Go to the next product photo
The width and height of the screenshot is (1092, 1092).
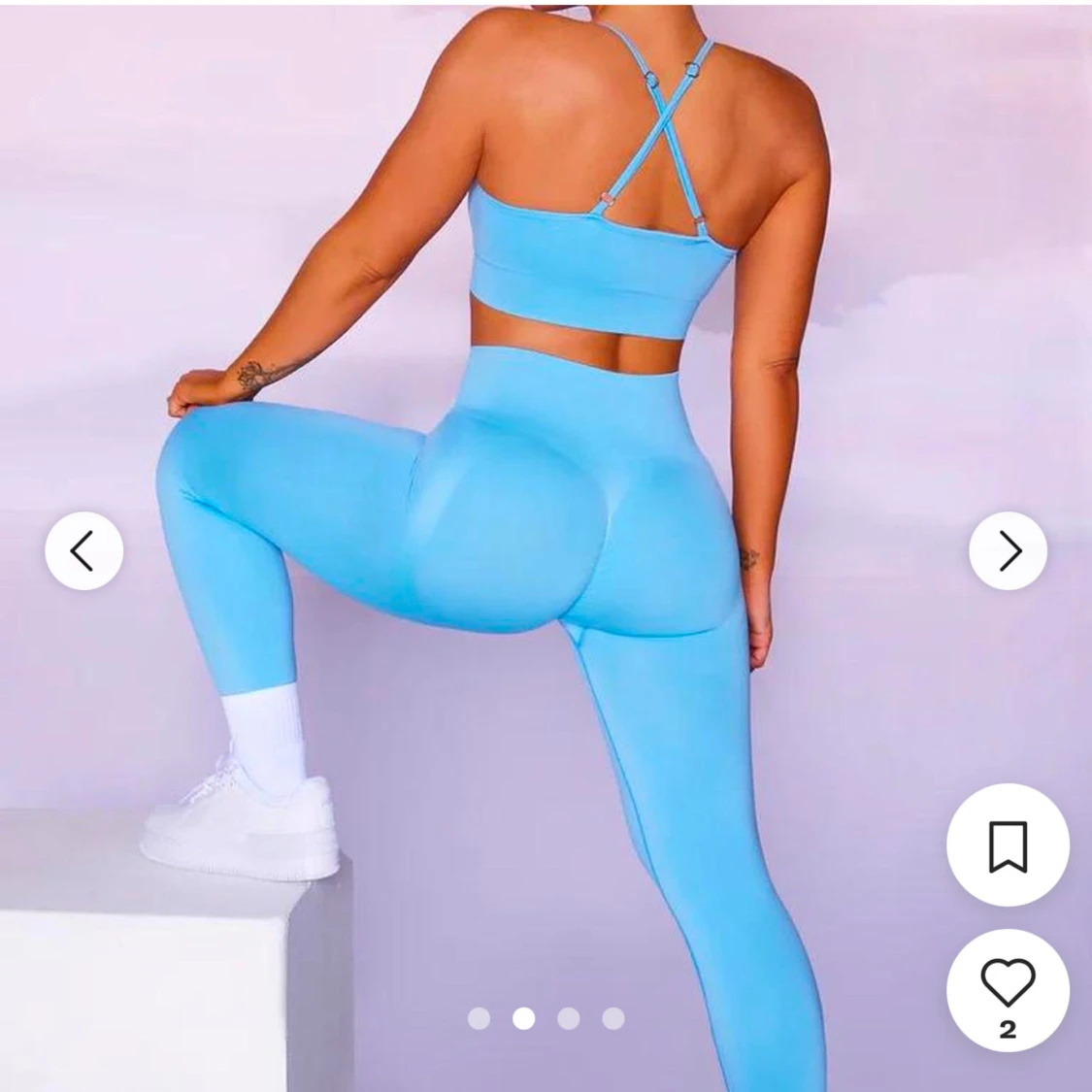[1008, 550]
